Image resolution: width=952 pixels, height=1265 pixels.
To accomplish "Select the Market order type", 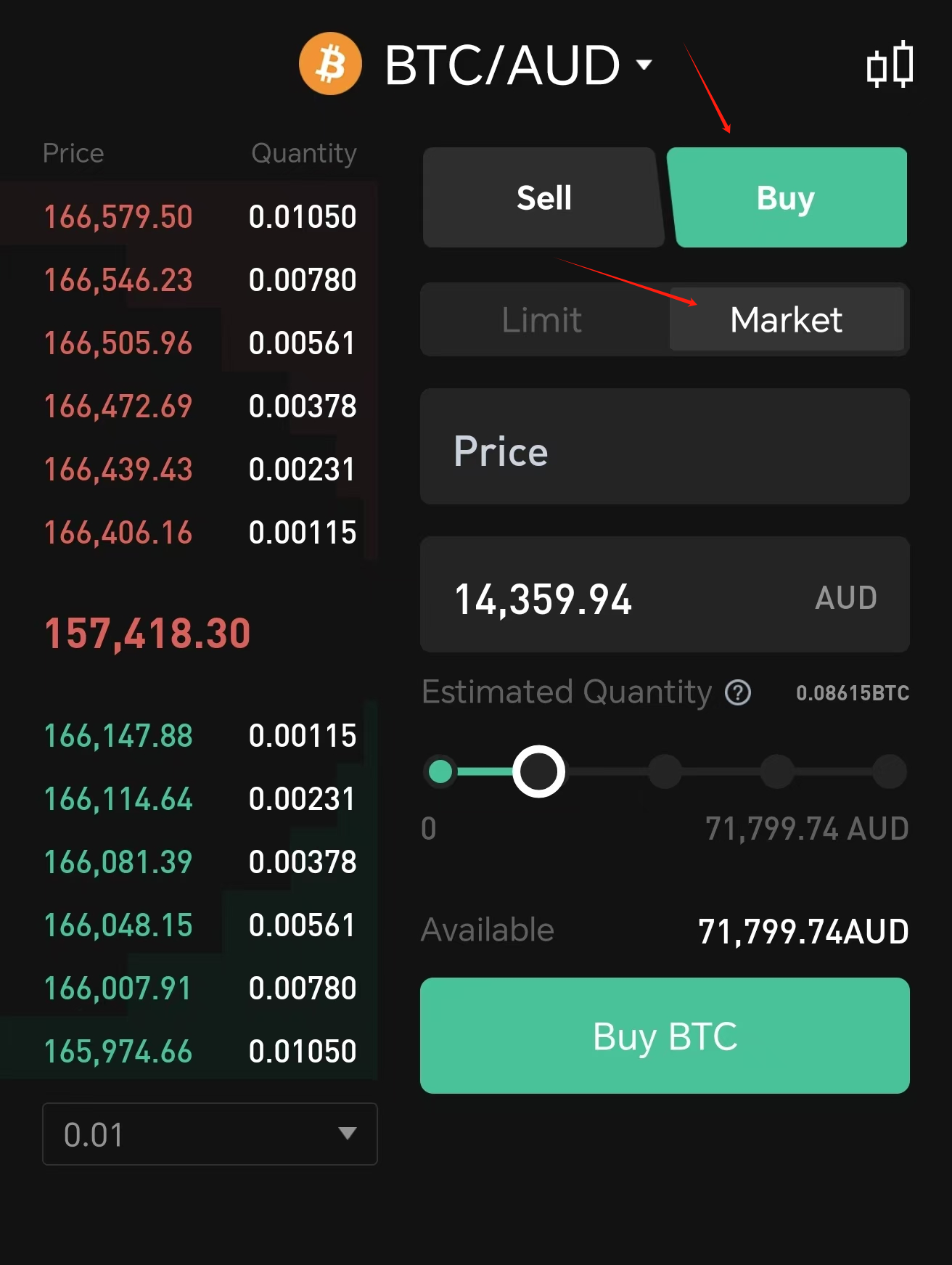I will point(786,319).
